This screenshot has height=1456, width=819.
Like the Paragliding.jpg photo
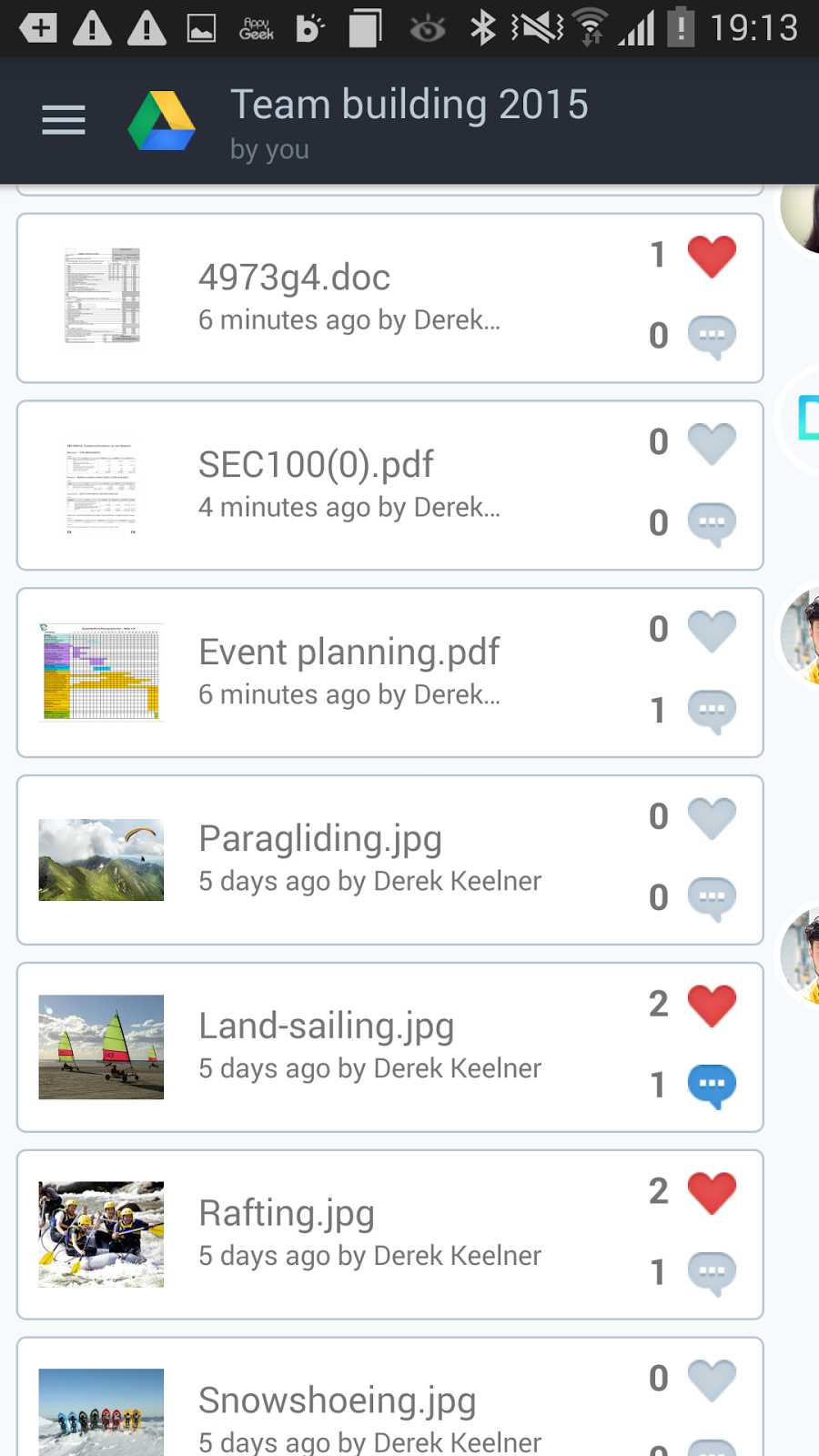pyautogui.click(x=711, y=819)
